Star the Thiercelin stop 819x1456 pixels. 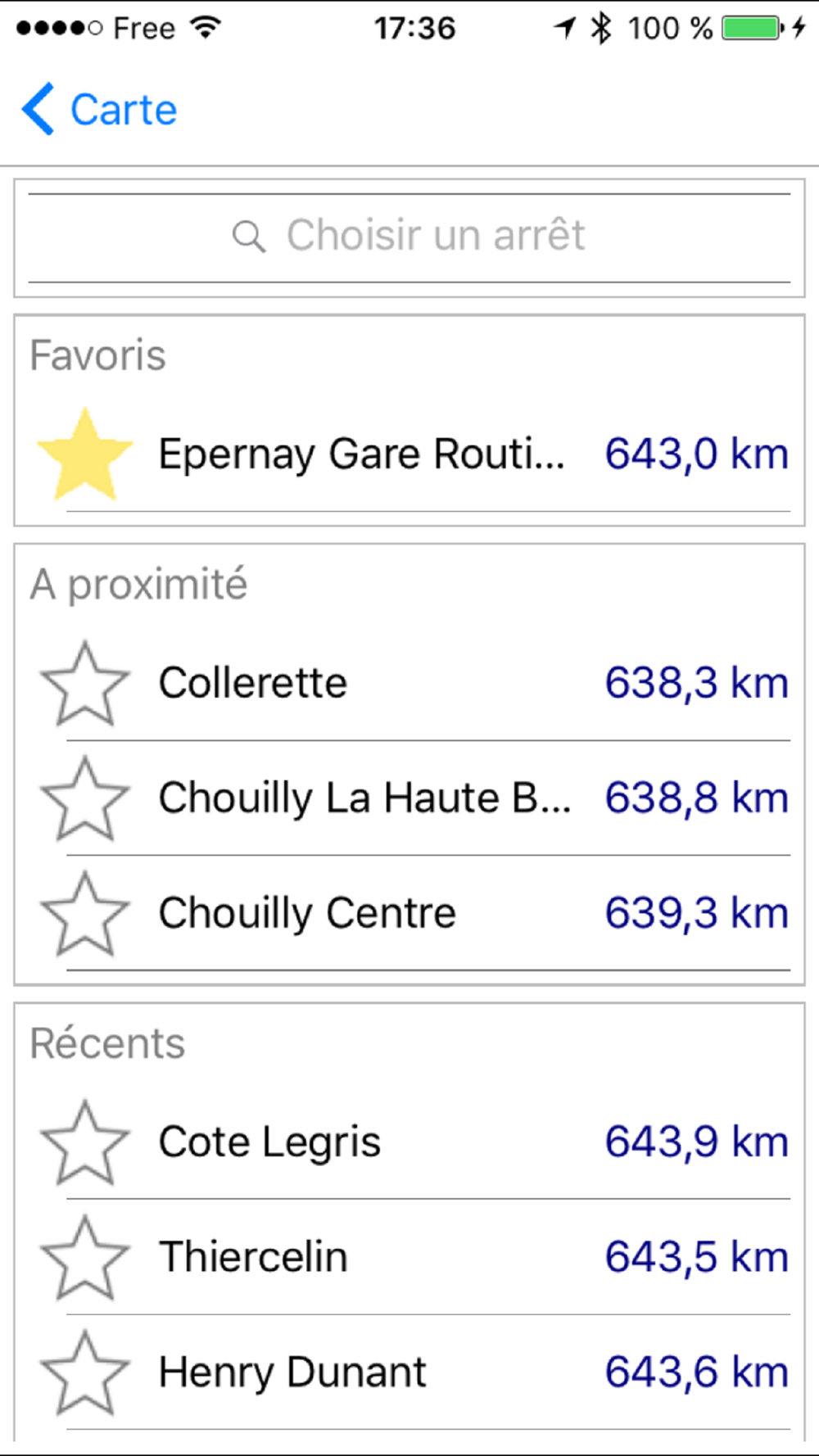pos(85,1257)
